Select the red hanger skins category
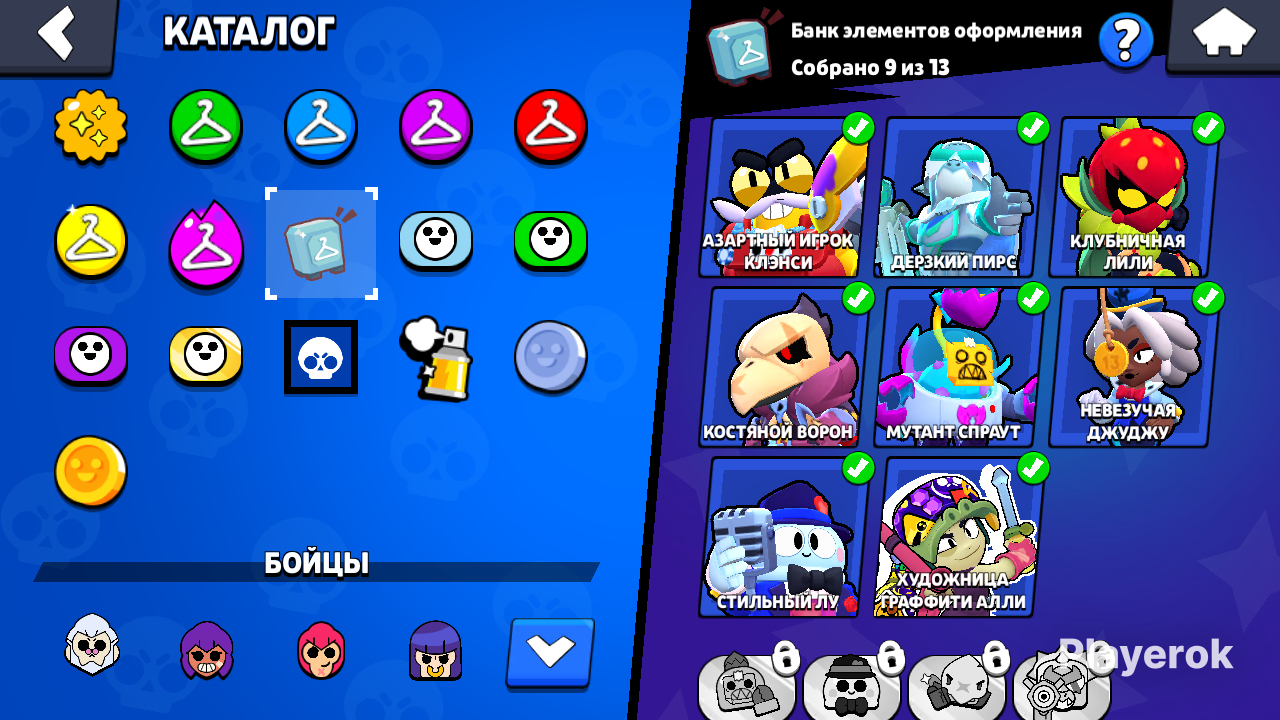The width and height of the screenshot is (1280, 720). point(551,127)
